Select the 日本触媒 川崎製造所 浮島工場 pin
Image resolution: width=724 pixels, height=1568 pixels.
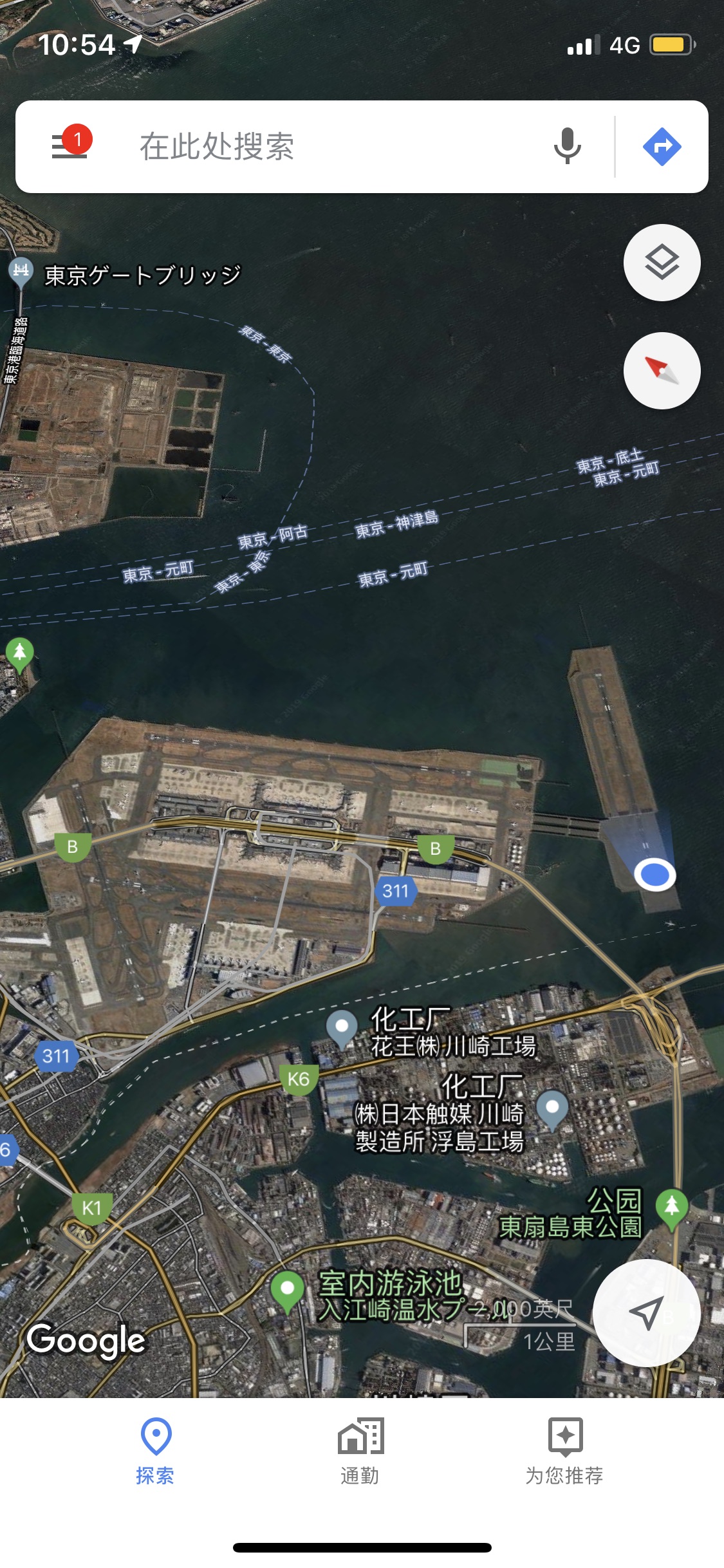tap(552, 1108)
